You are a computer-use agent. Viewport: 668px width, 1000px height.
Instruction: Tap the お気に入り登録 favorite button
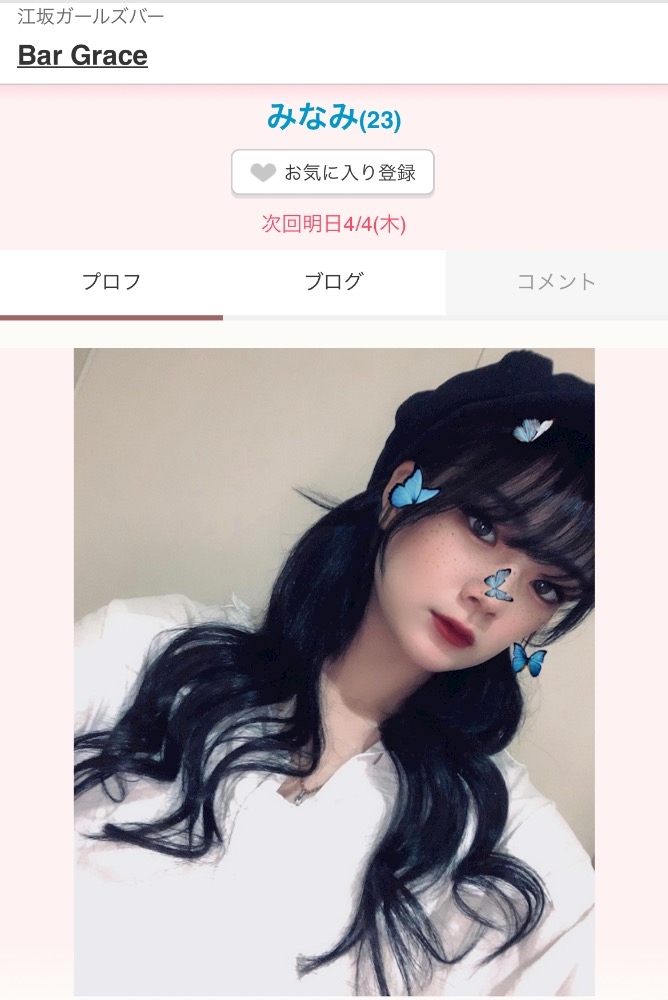coord(332,172)
